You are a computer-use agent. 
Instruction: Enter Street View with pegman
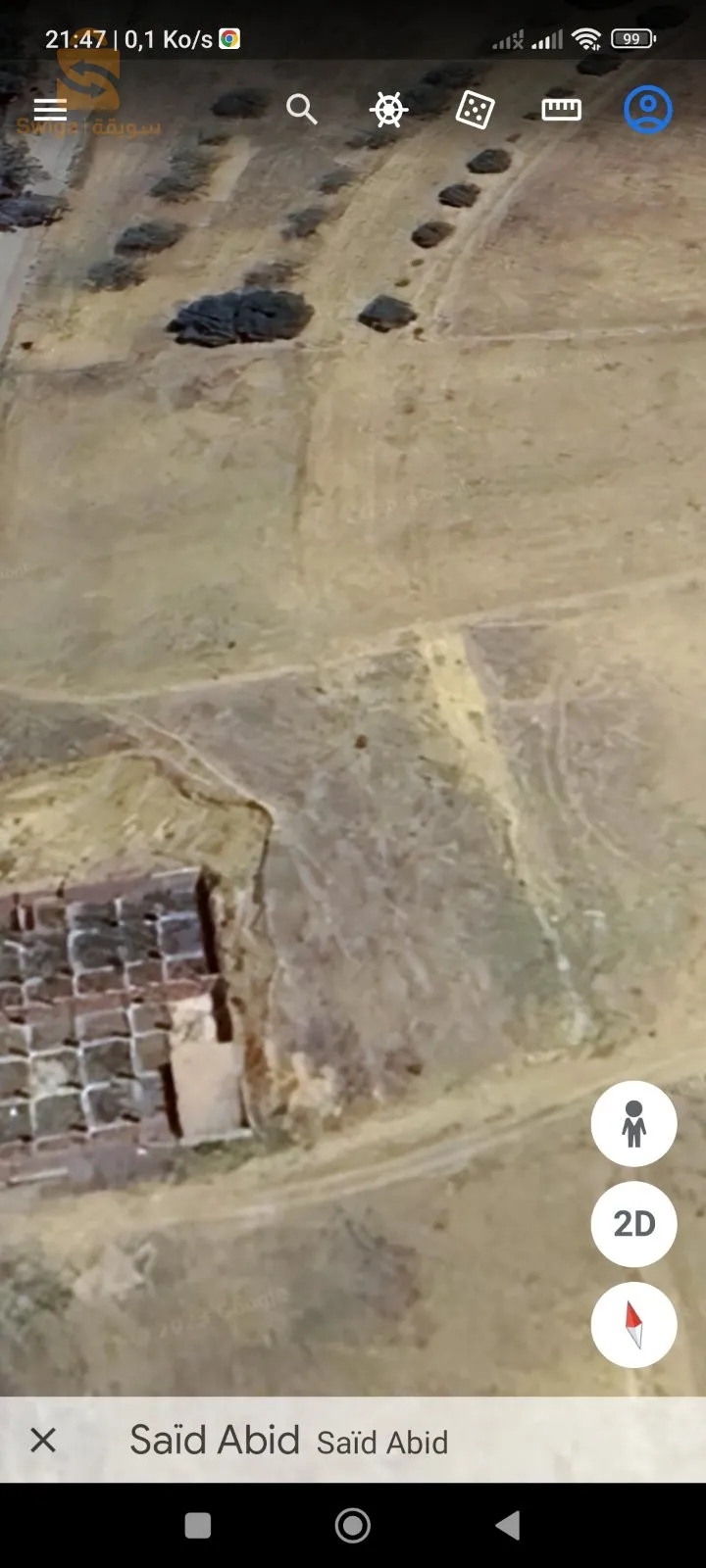633,1123
